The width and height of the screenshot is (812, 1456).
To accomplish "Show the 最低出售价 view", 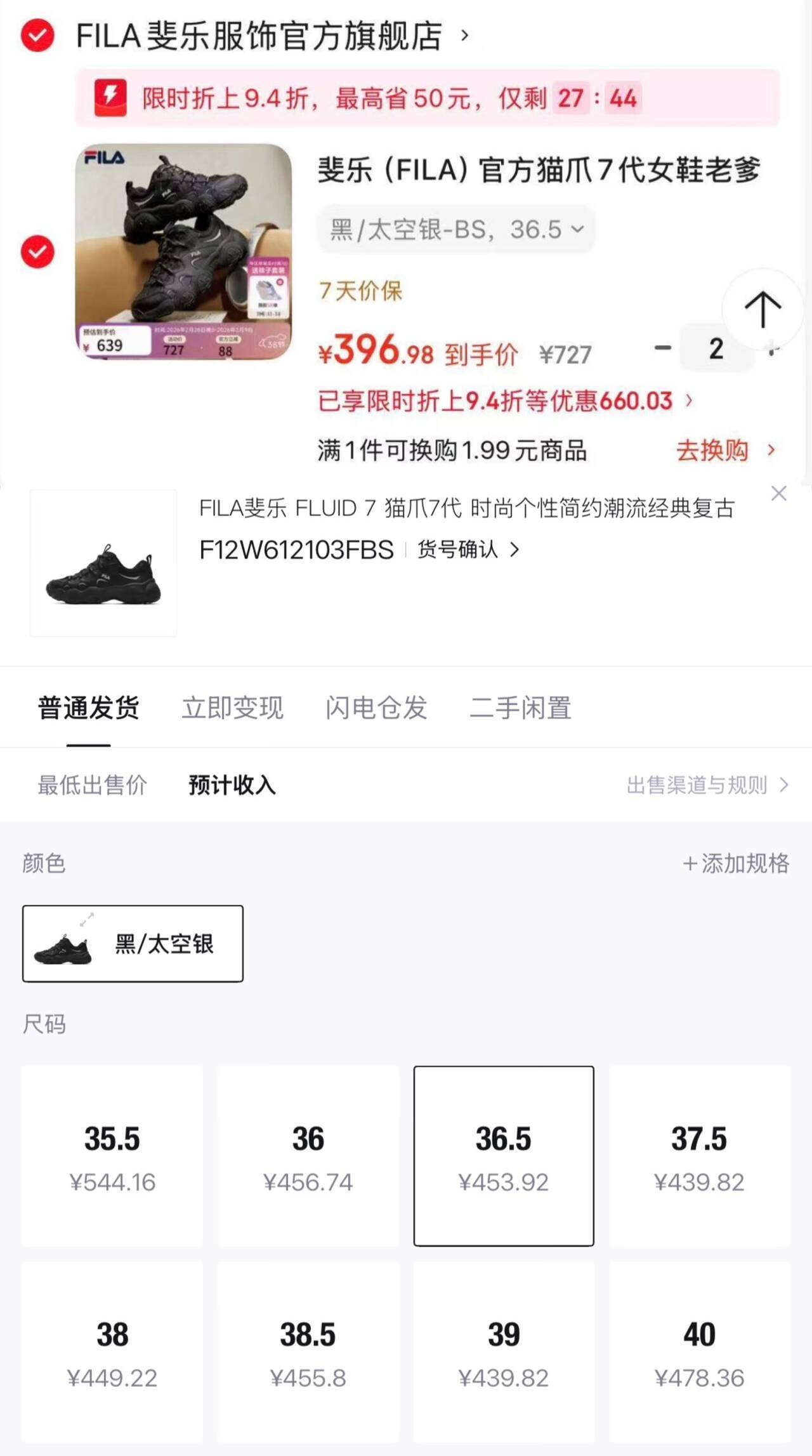I will tap(93, 785).
